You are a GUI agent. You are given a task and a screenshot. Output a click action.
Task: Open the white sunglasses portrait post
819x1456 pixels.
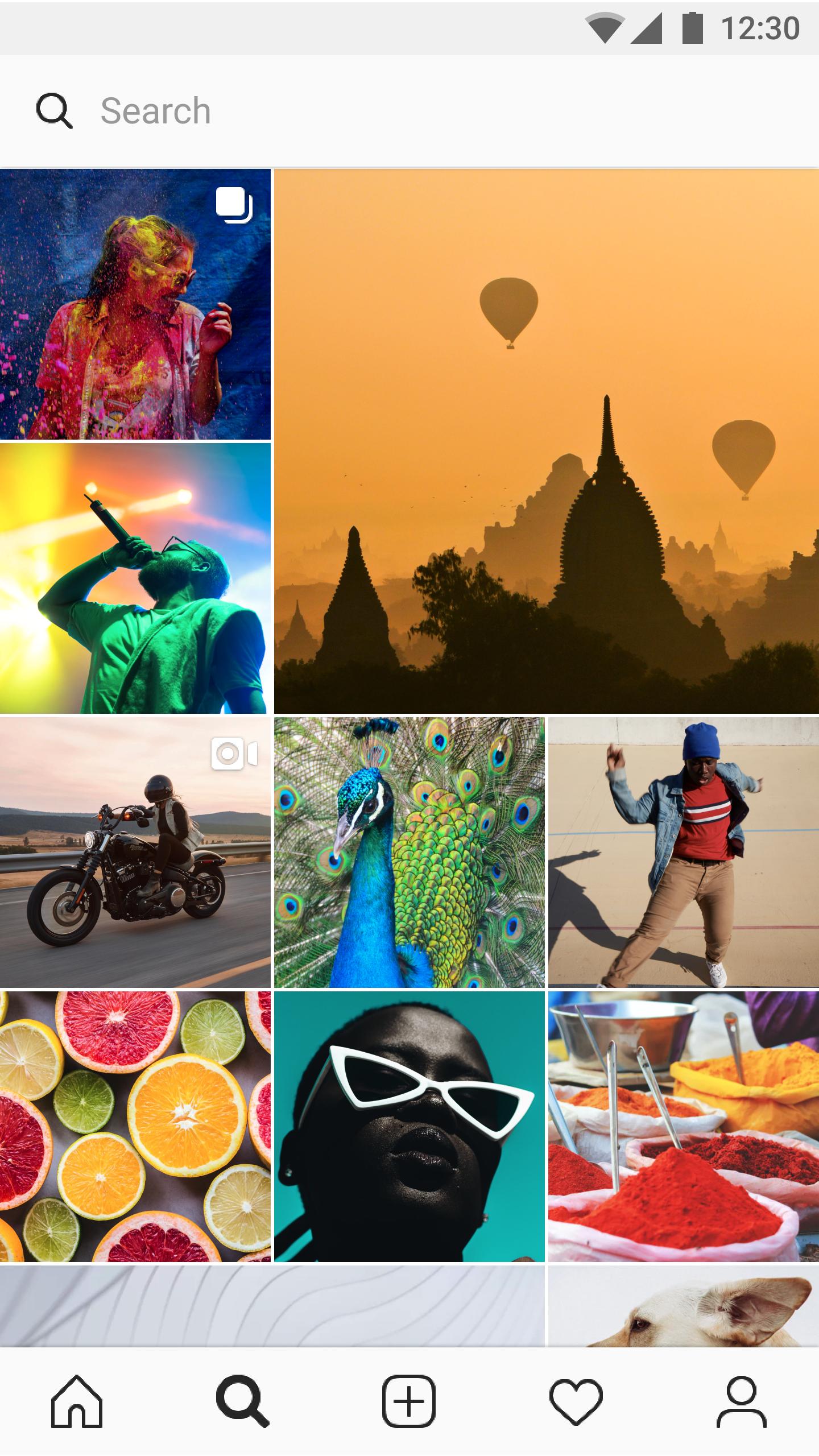409,1127
